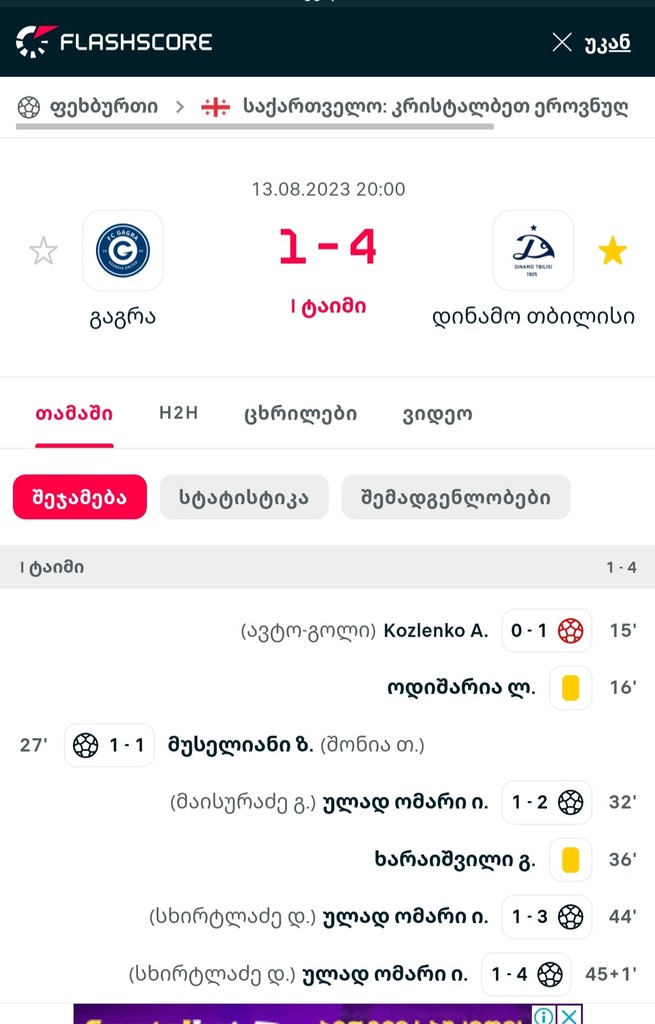Open player ოდიშარია ლ. profile
This screenshot has width=655, height=1024.
click(x=461, y=688)
